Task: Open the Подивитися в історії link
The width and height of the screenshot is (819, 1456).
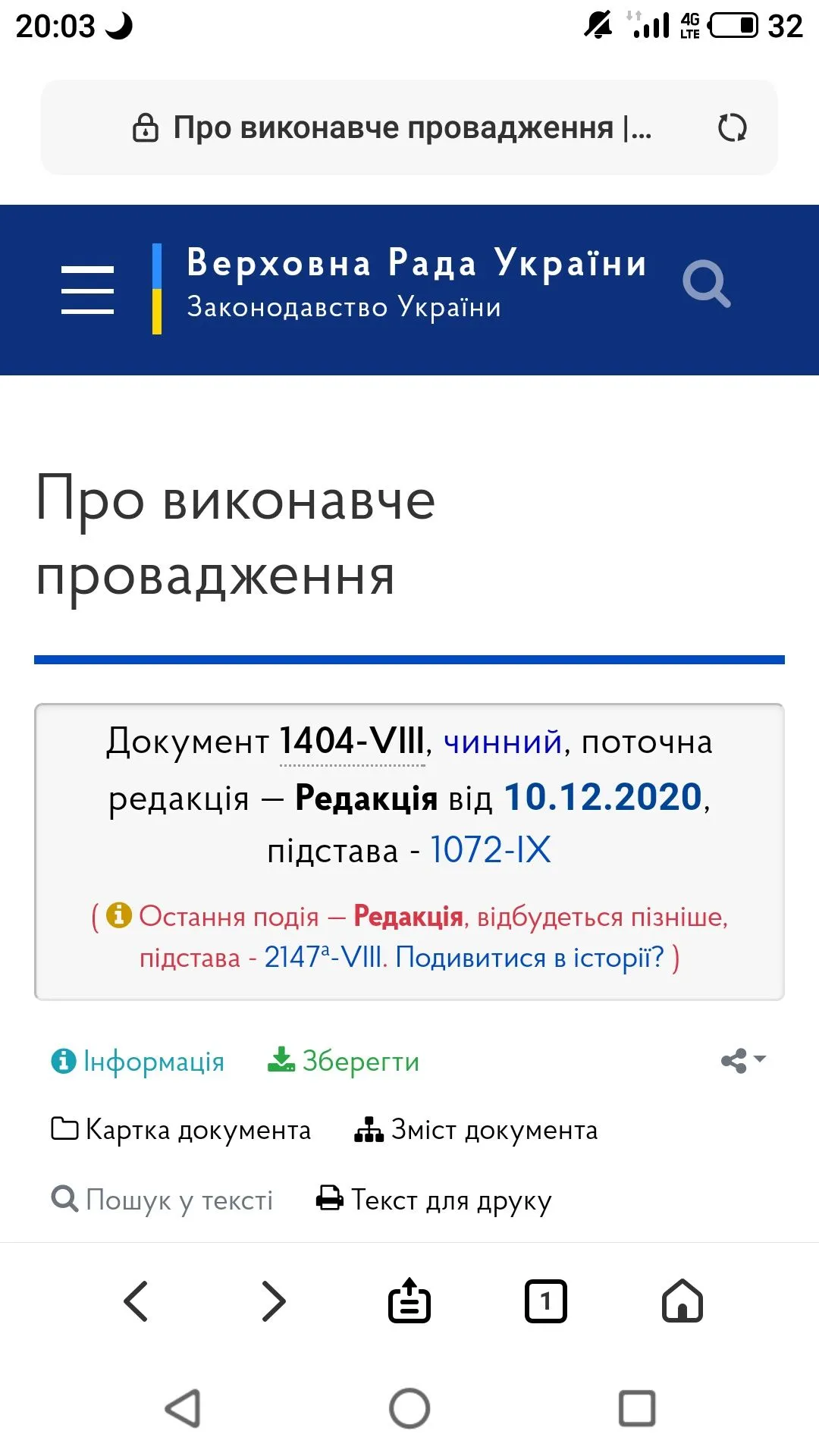Action: [x=529, y=957]
